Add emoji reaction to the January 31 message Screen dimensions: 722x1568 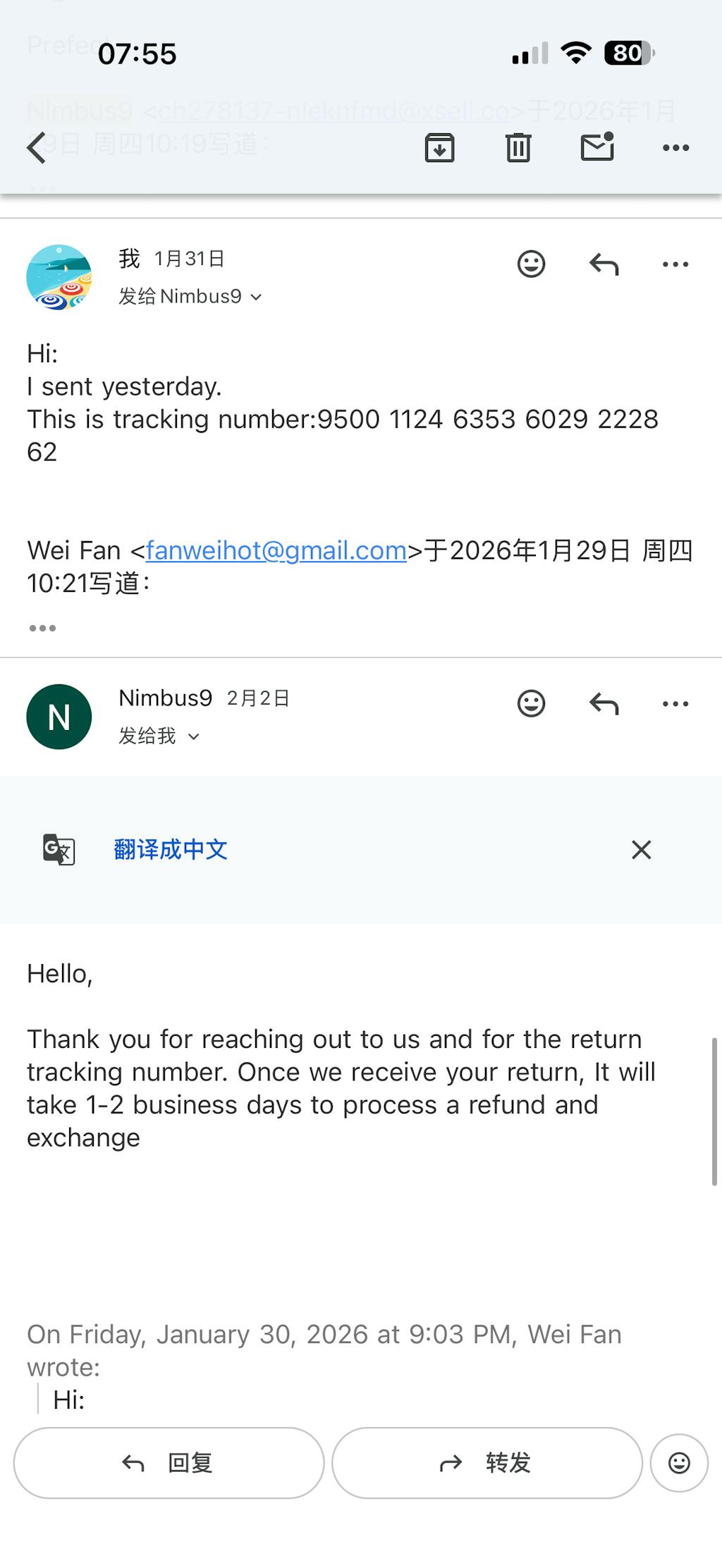point(531,264)
